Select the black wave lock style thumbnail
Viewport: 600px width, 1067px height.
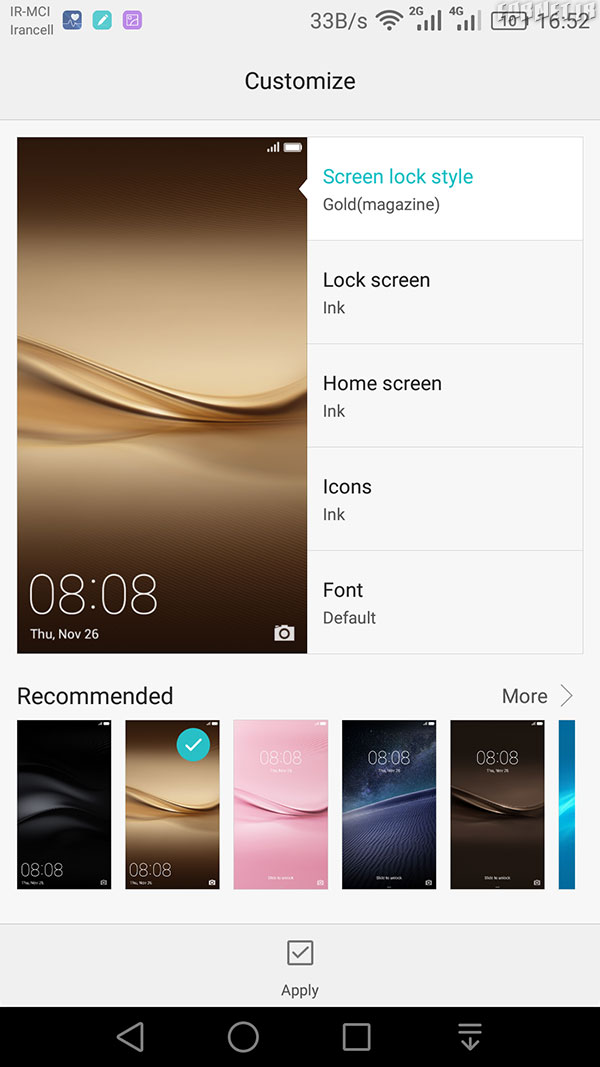tap(64, 804)
